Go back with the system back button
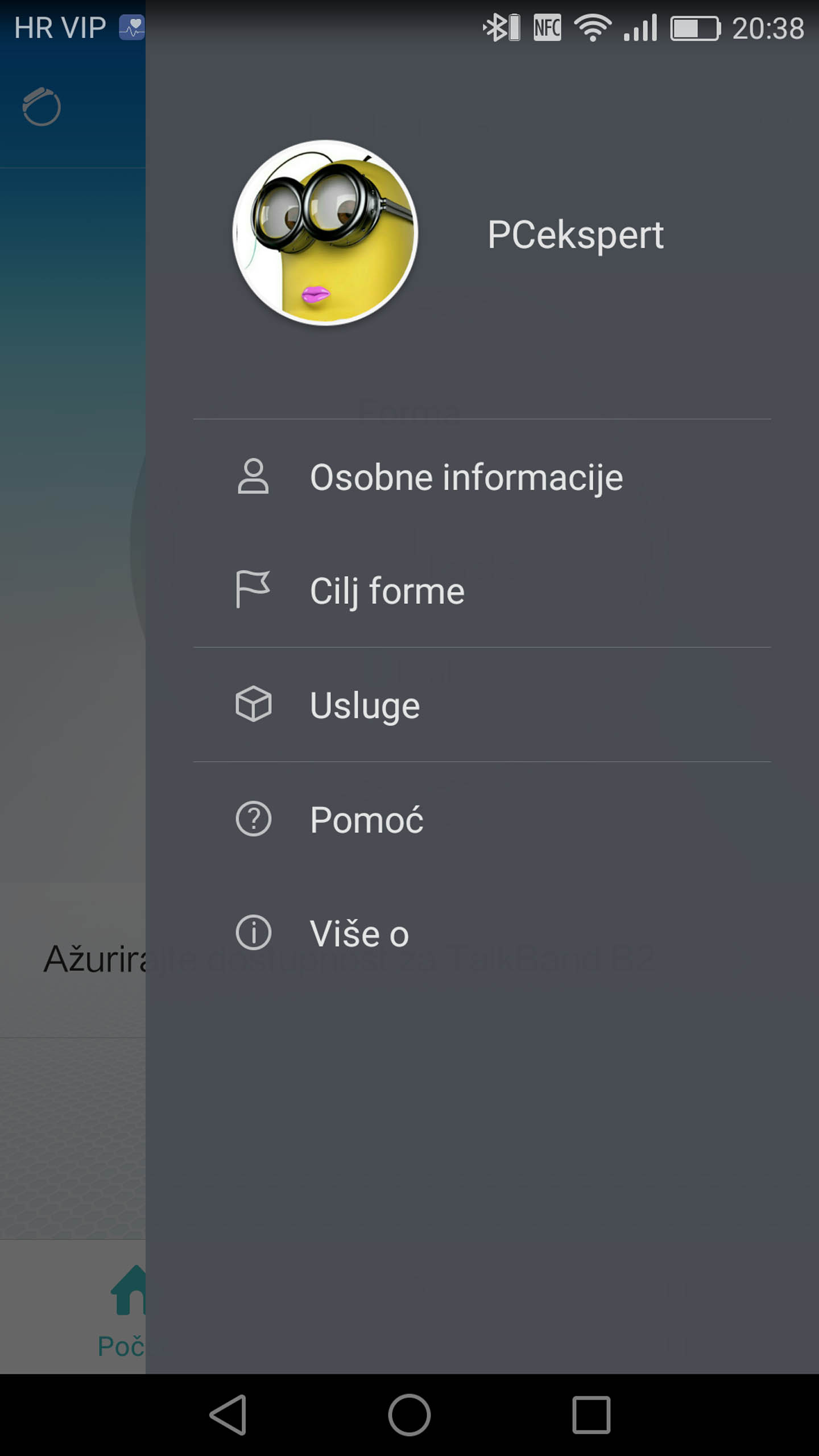Image resolution: width=819 pixels, height=1456 pixels. 228,1415
